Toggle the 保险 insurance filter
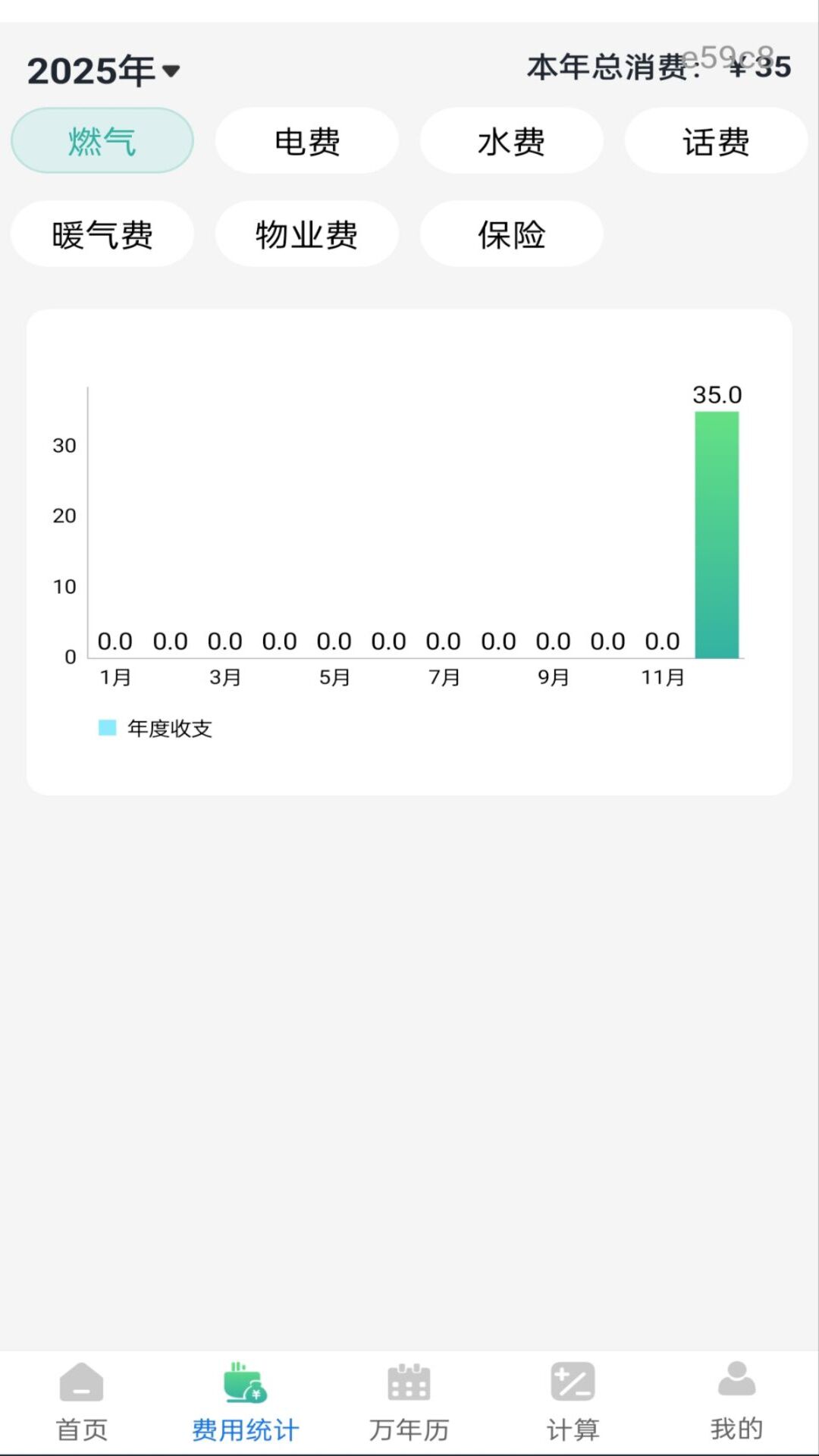 point(512,235)
